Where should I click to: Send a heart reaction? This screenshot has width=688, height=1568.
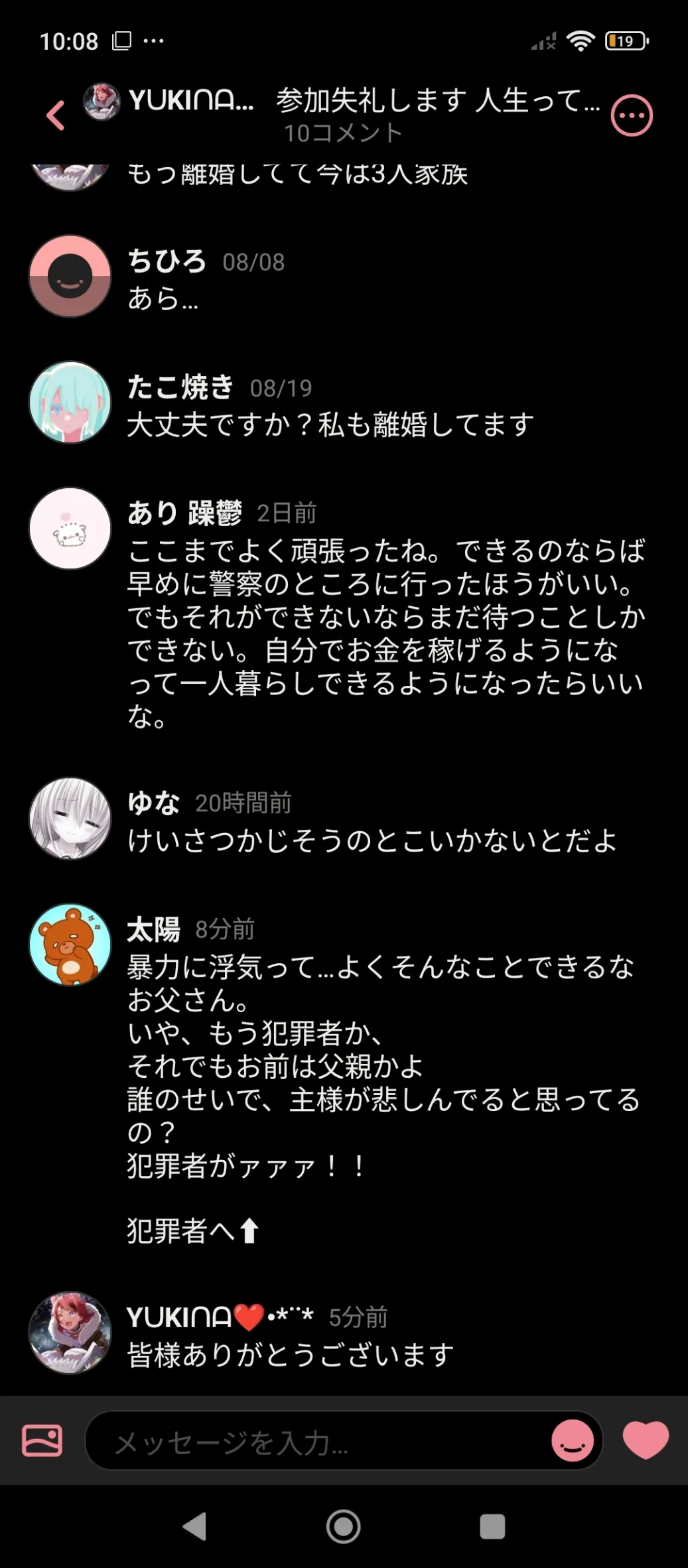pyautogui.click(x=646, y=1441)
